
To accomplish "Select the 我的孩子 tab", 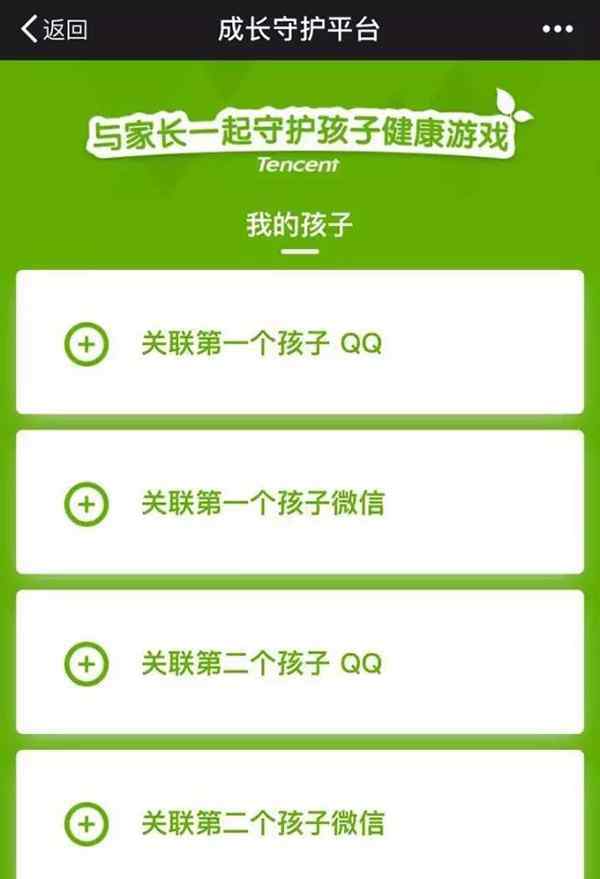I will (299, 225).
